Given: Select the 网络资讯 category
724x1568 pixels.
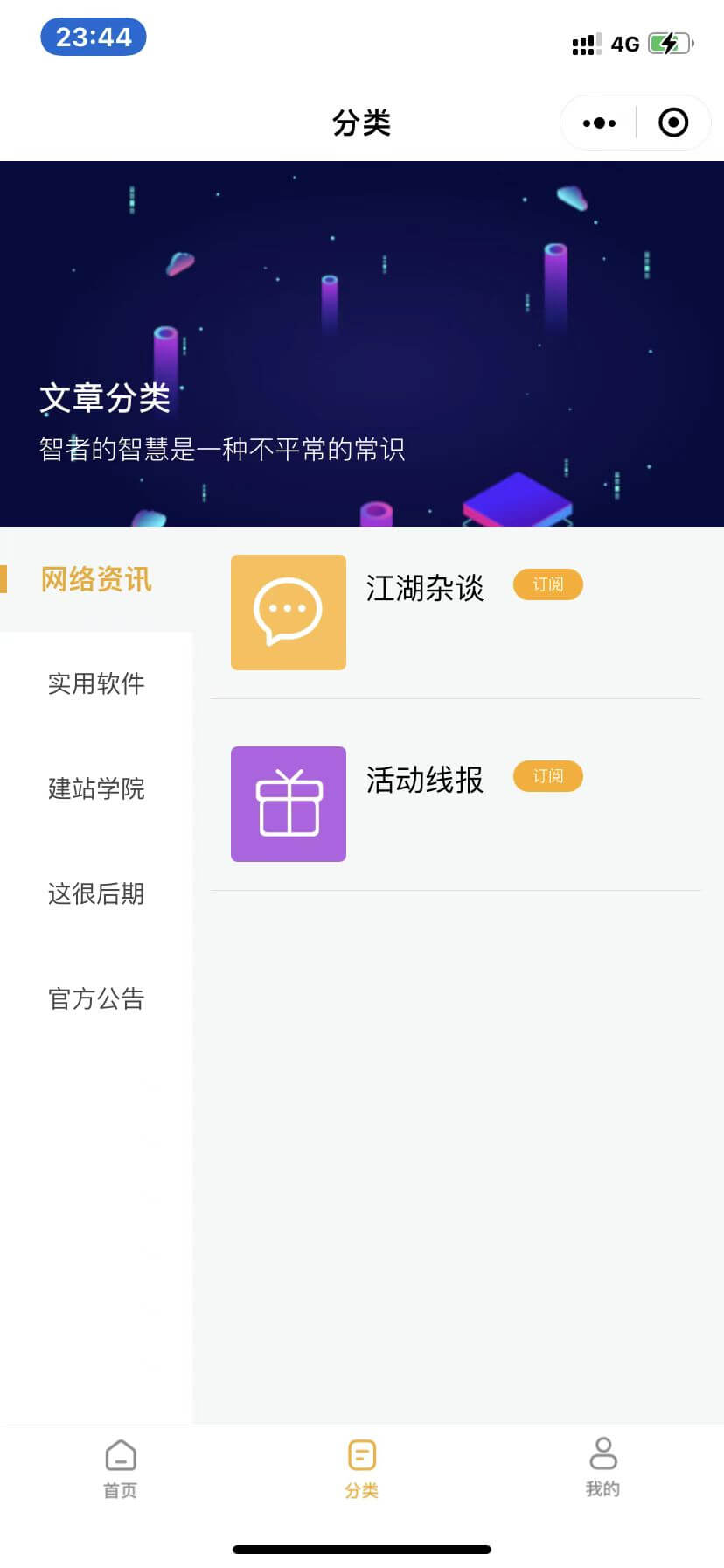Looking at the screenshot, I should pos(96,579).
